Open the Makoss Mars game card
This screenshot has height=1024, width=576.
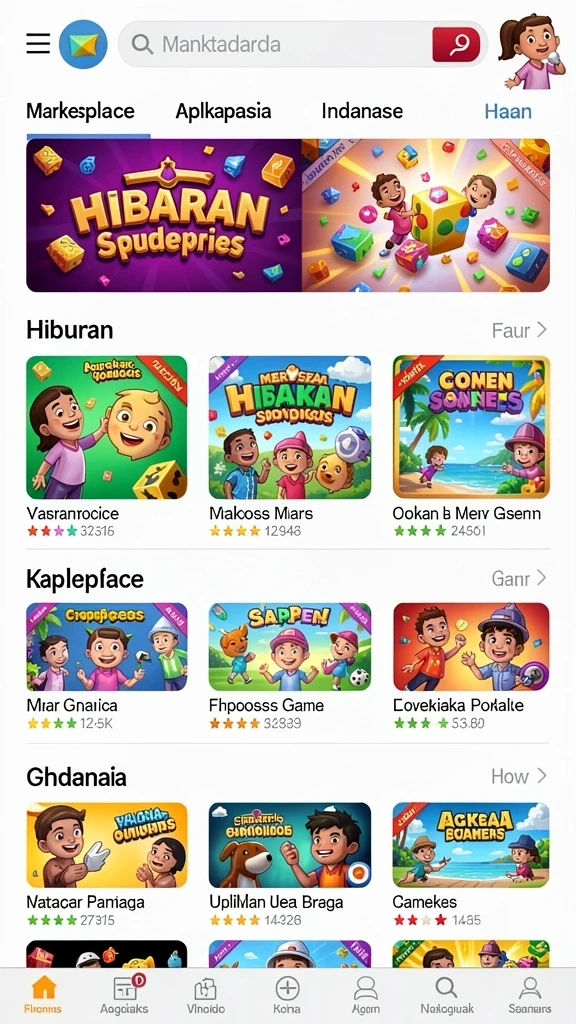click(289, 446)
